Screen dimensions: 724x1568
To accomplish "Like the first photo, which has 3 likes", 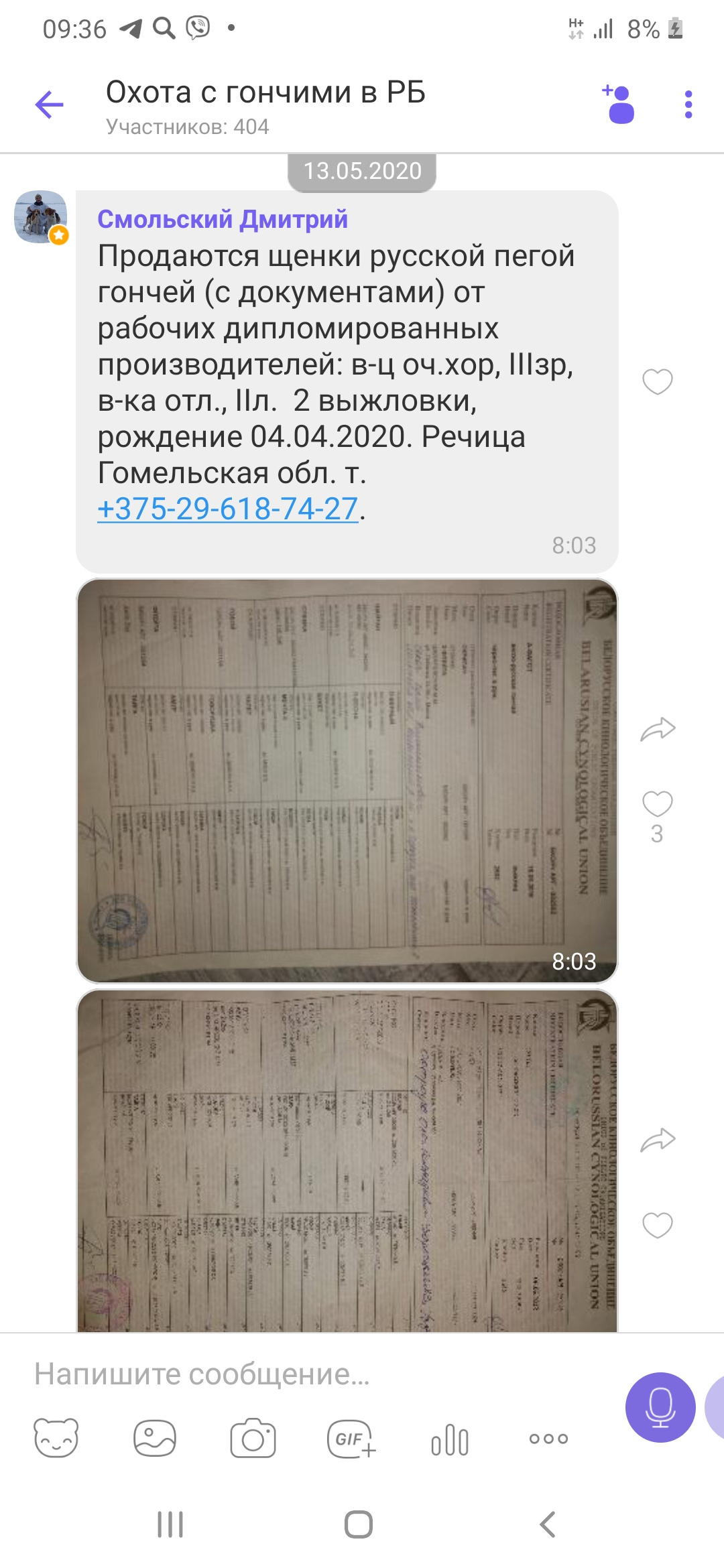I will [x=657, y=803].
